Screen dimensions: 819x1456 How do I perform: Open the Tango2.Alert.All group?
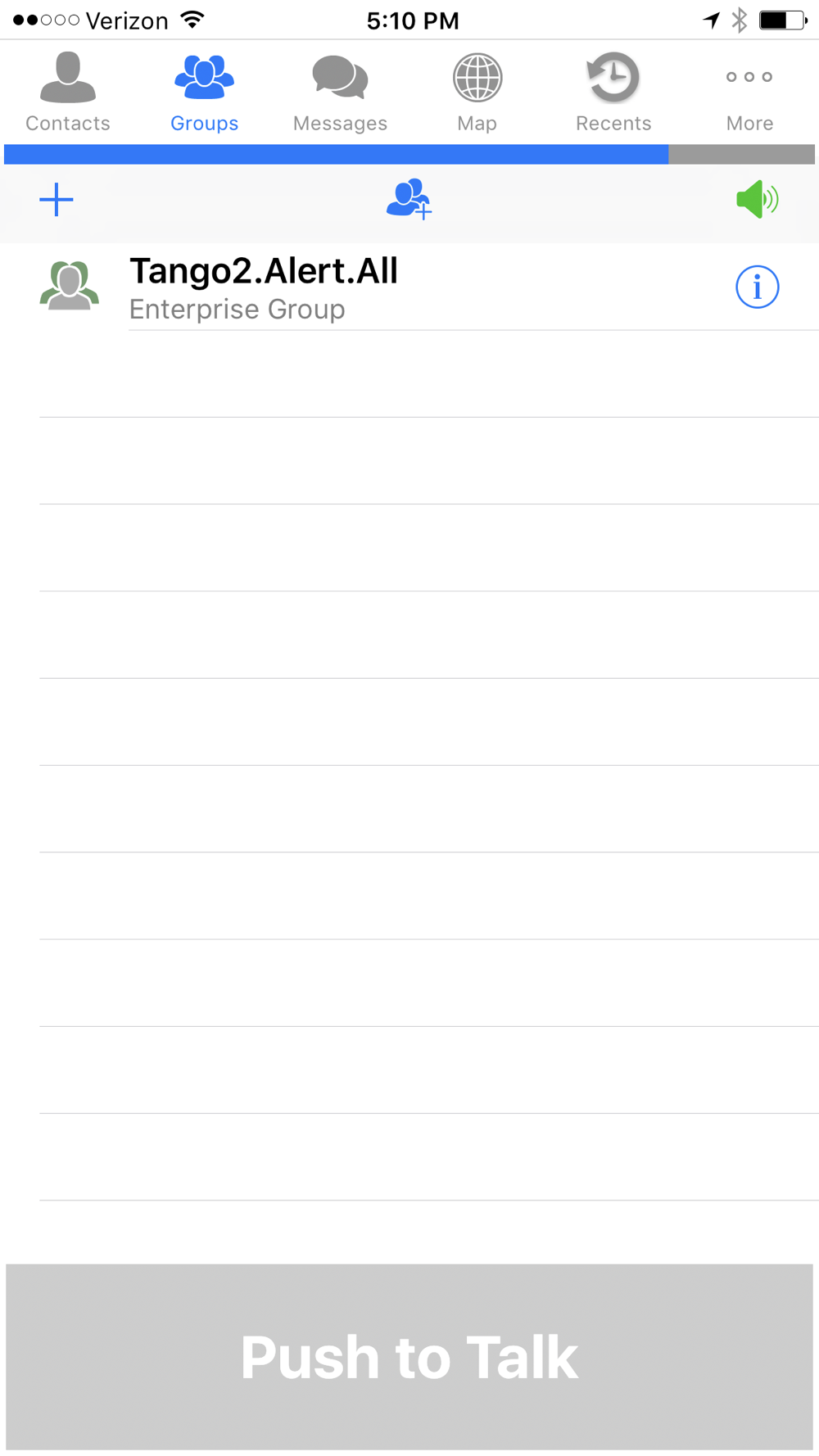pyautogui.click(x=409, y=287)
